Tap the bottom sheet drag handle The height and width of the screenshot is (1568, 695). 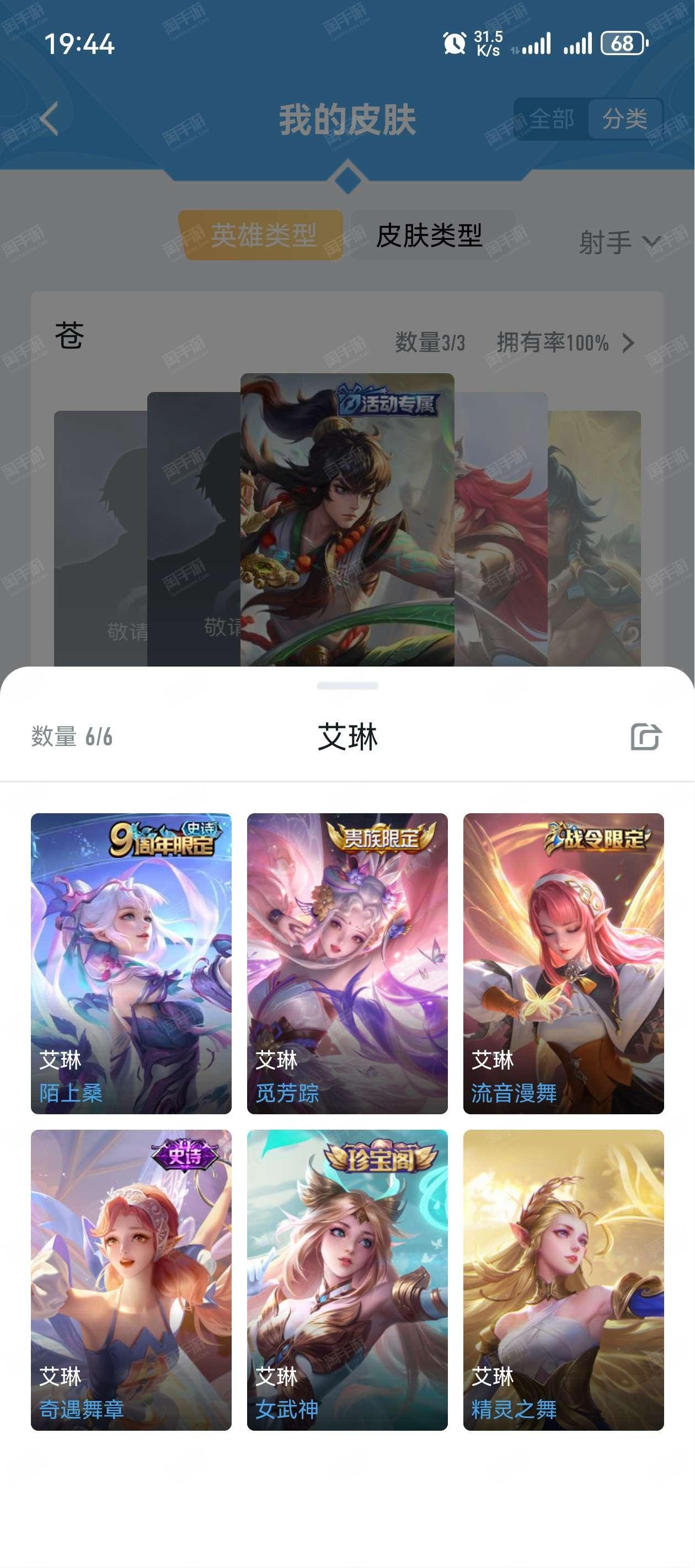(347, 685)
